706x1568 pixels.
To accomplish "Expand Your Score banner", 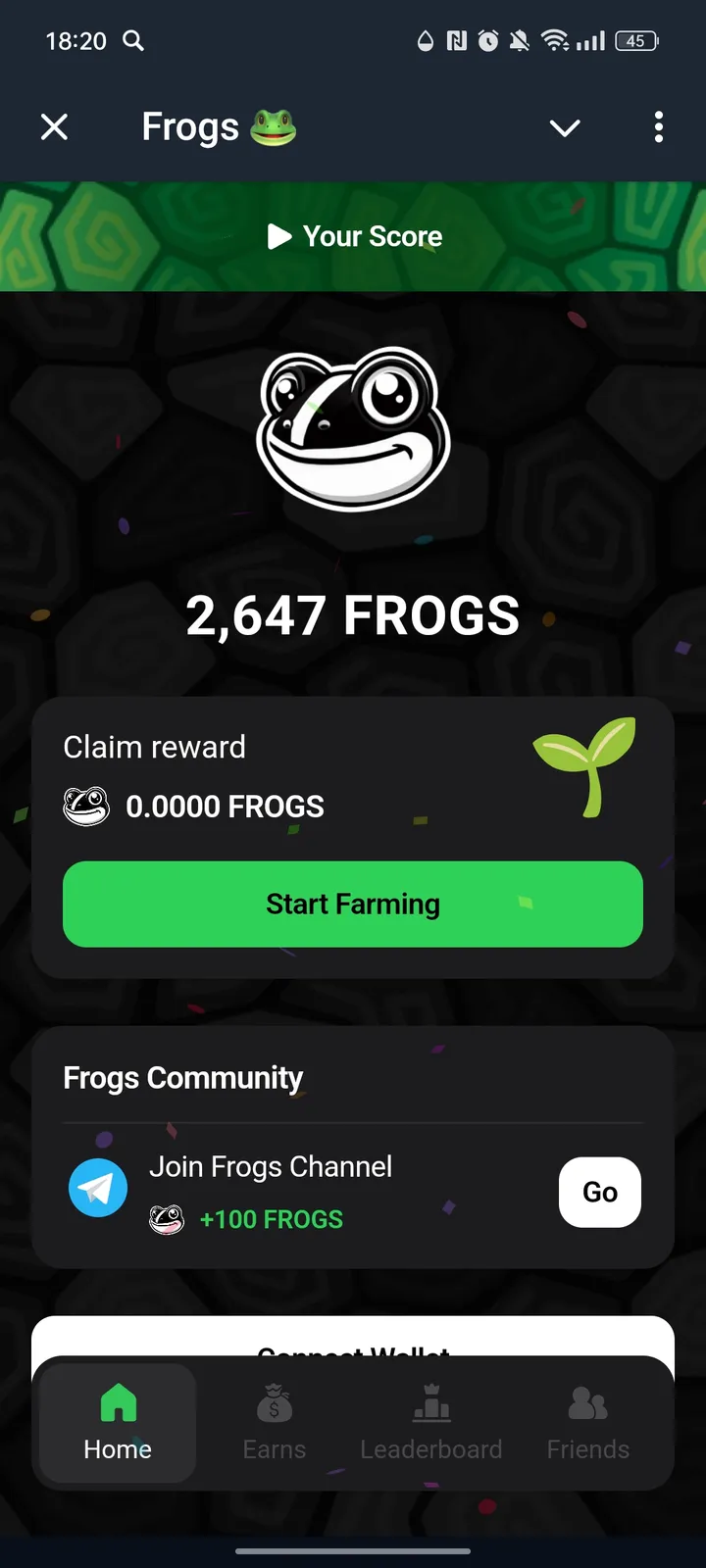I will pos(353,236).
